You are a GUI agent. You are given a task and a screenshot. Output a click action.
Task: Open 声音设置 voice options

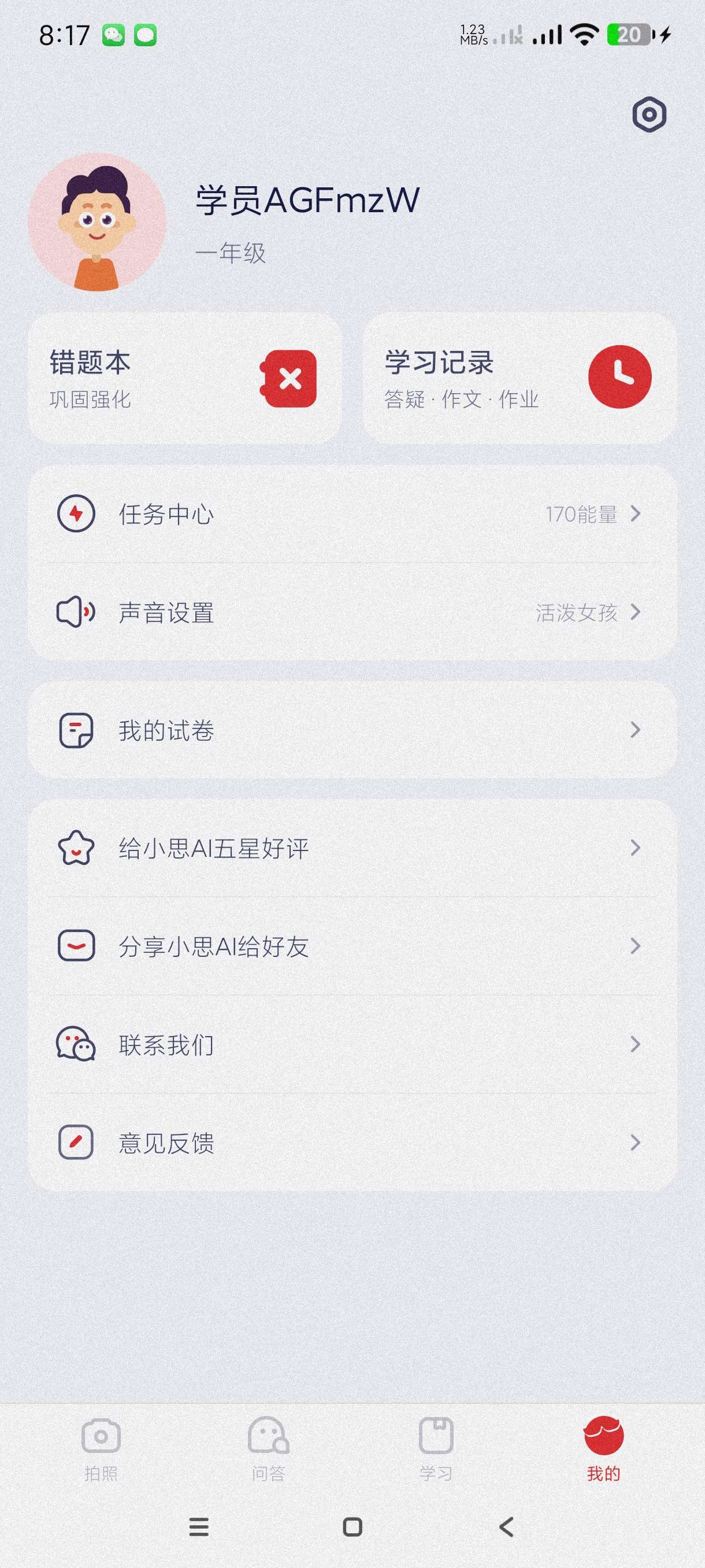352,612
